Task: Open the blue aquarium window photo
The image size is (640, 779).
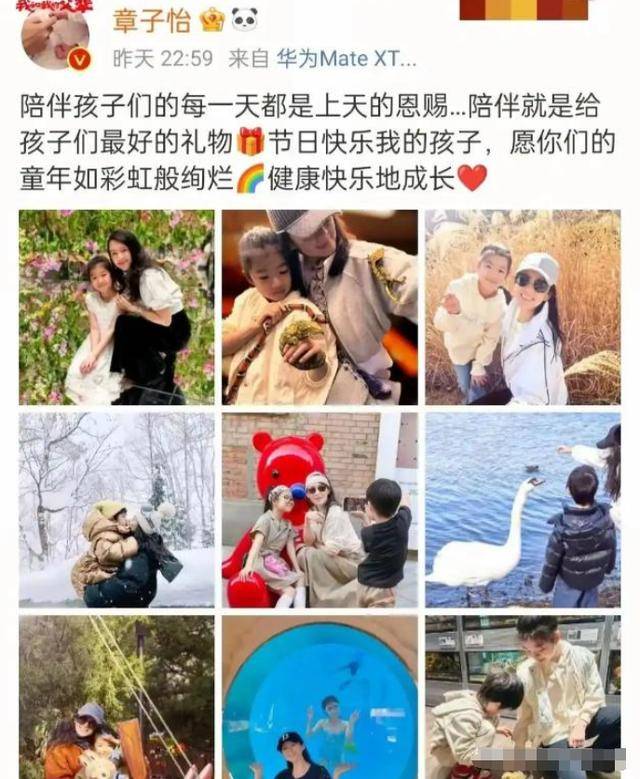Action: pos(320,697)
